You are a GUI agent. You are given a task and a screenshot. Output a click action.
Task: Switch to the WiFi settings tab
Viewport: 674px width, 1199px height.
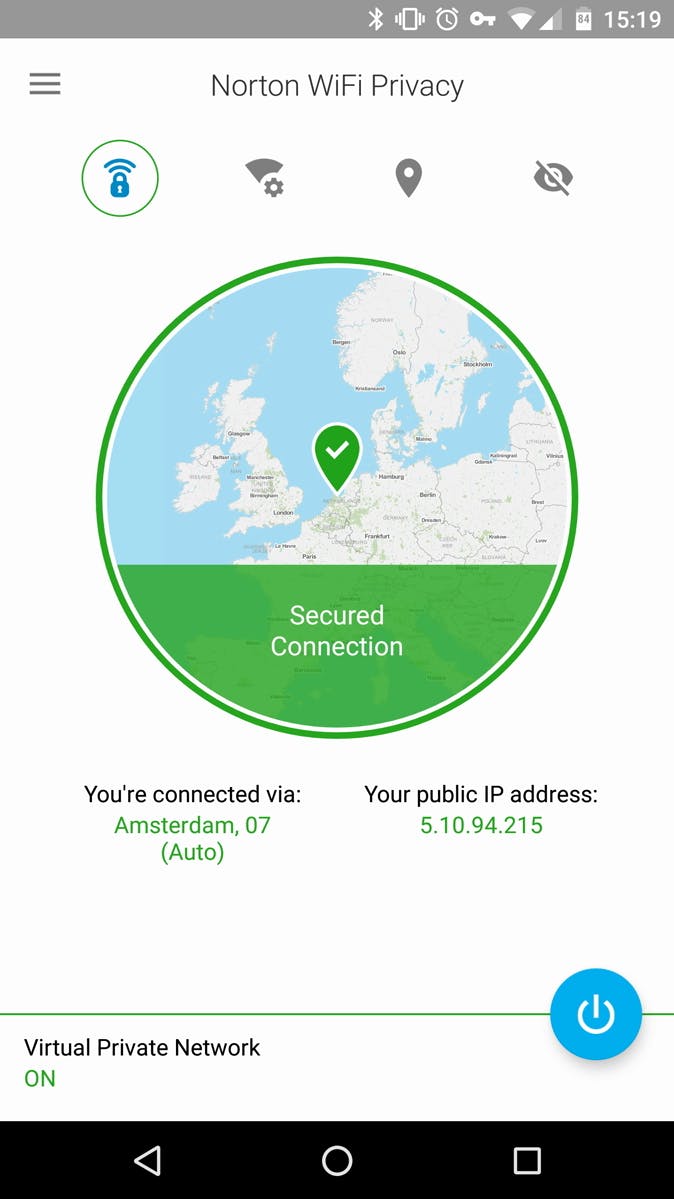point(265,179)
